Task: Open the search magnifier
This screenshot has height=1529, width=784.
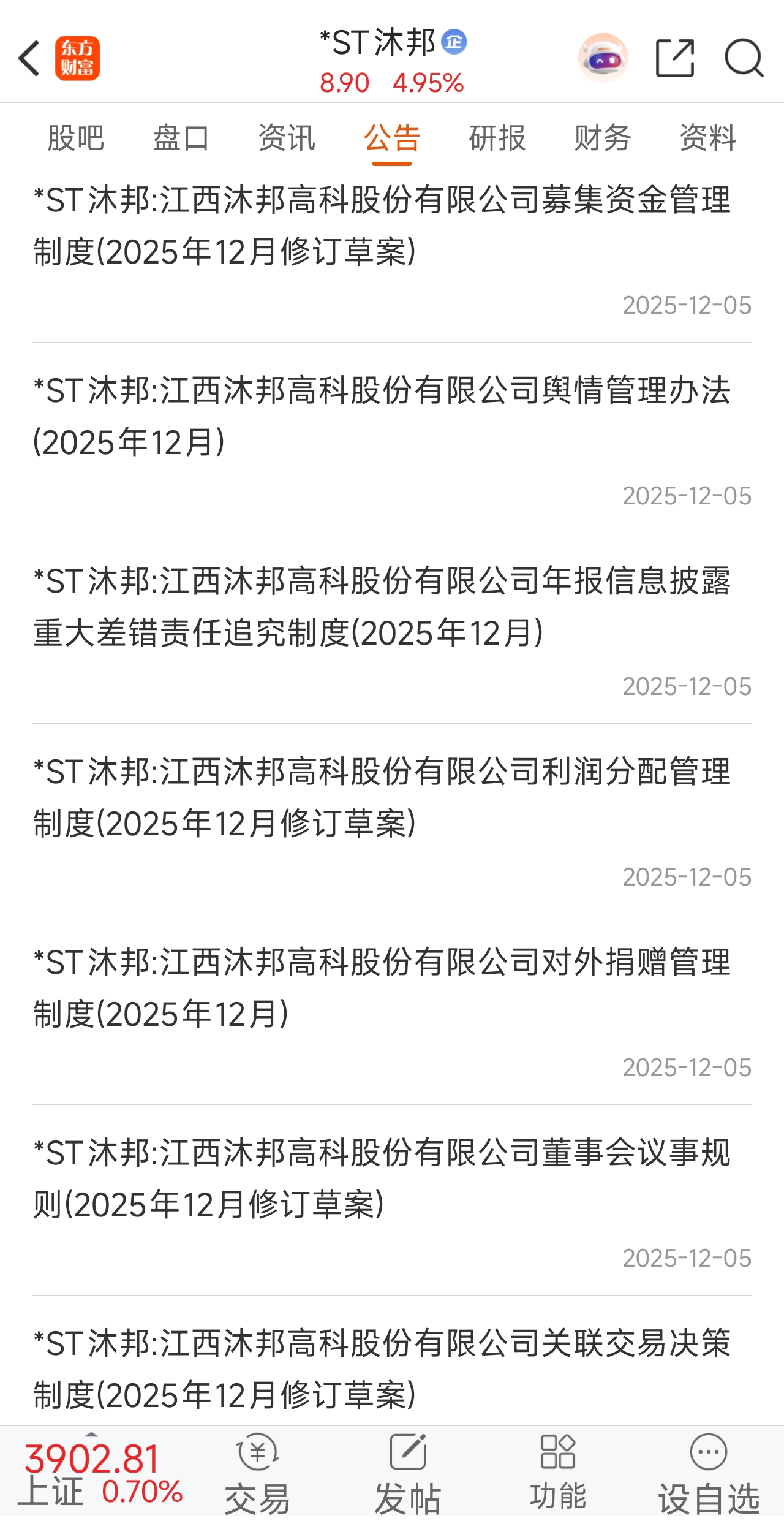Action: click(x=744, y=58)
